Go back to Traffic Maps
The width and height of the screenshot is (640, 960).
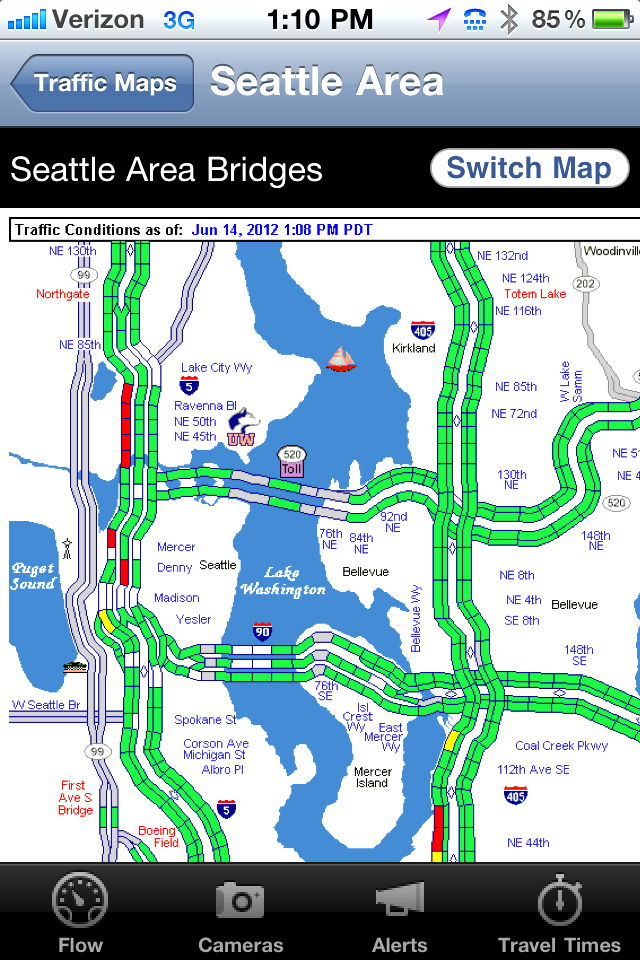[x=102, y=83]
